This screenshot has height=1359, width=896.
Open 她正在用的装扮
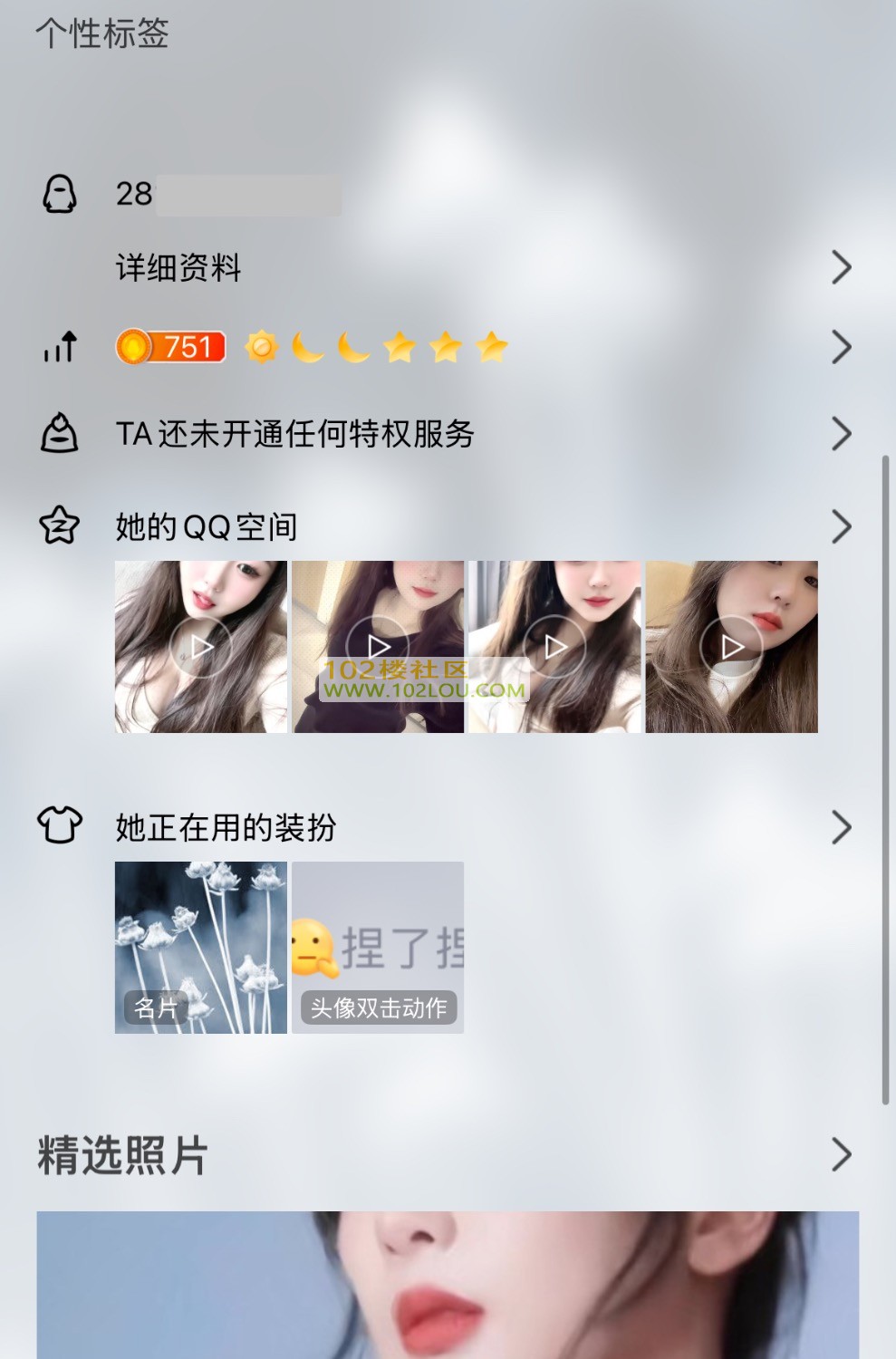click(226, 827)
